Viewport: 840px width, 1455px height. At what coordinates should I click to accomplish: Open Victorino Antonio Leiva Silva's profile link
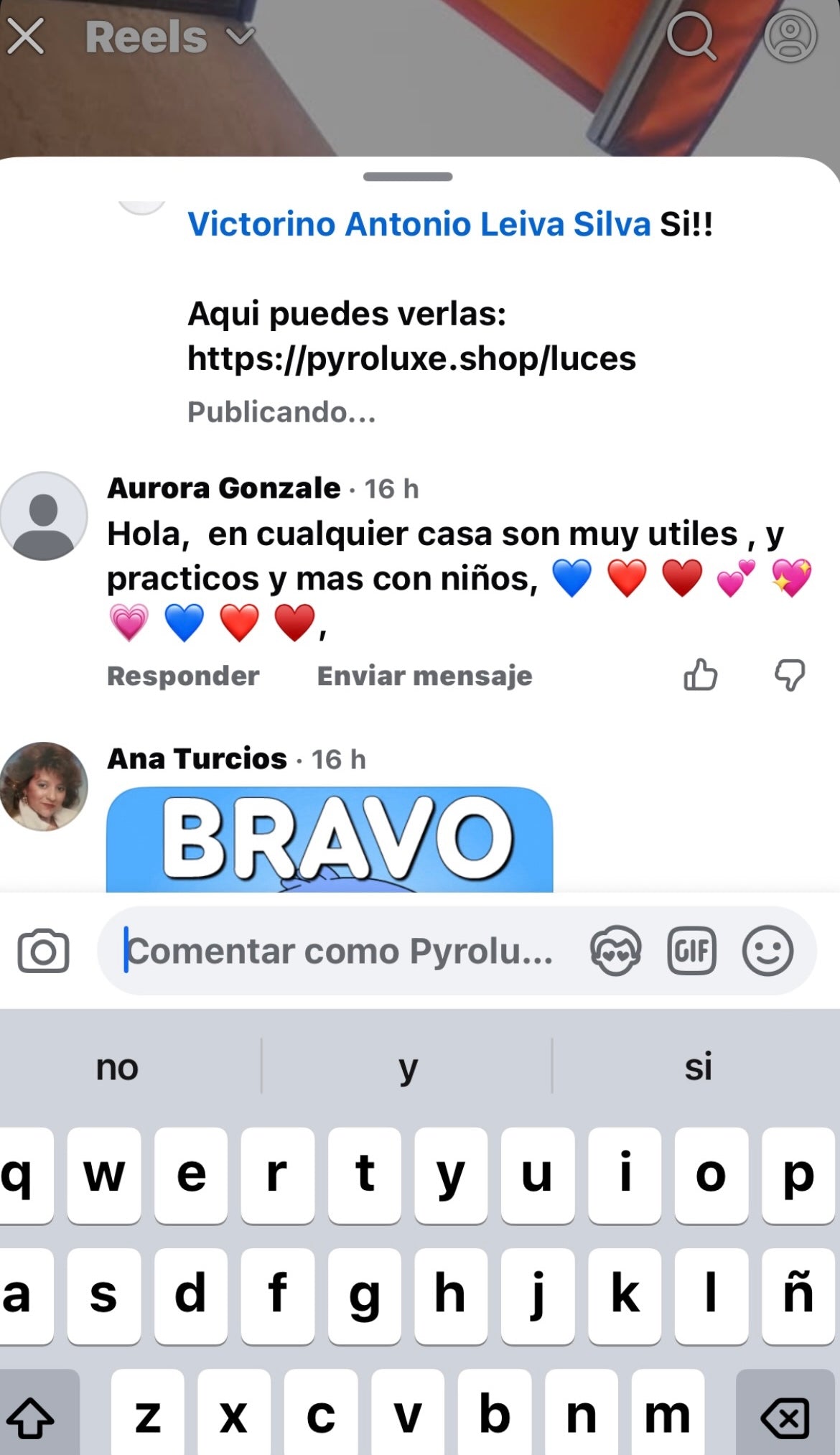point(419,224)
